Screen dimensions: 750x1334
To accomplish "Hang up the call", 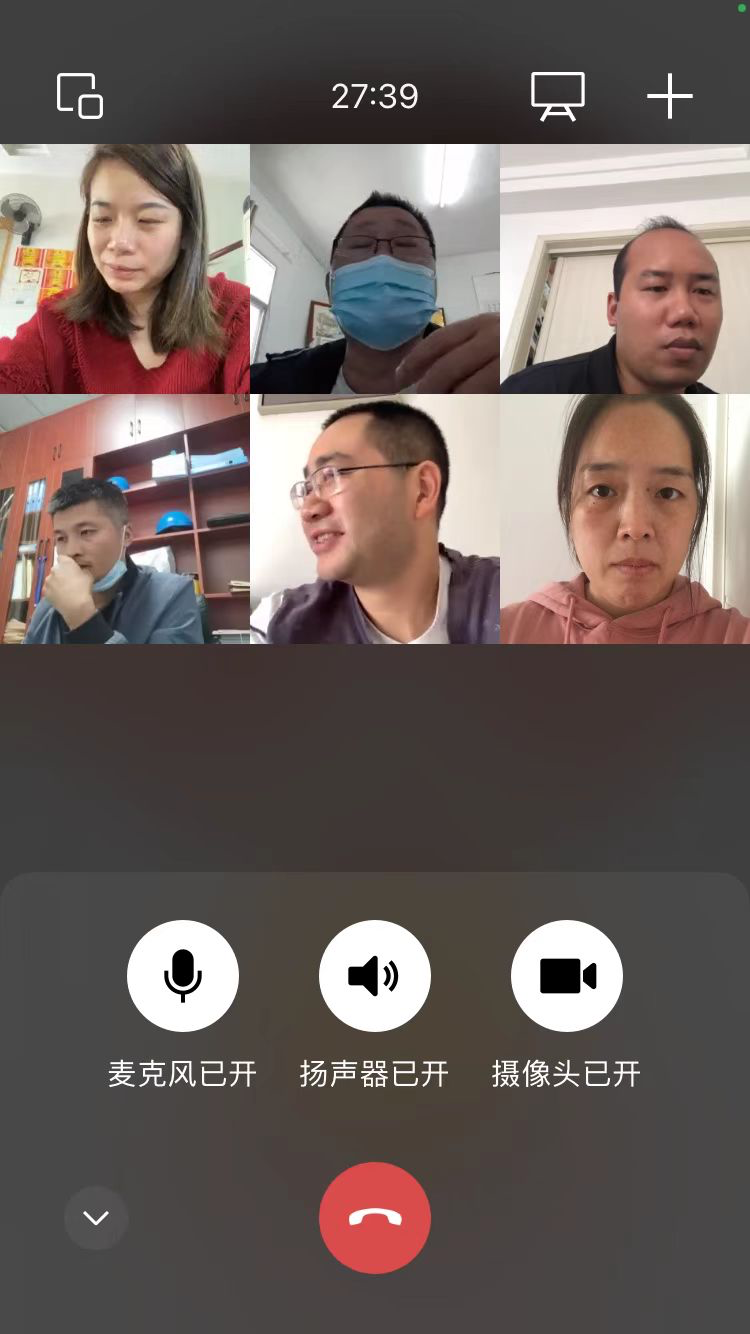I will [375, 1217].
